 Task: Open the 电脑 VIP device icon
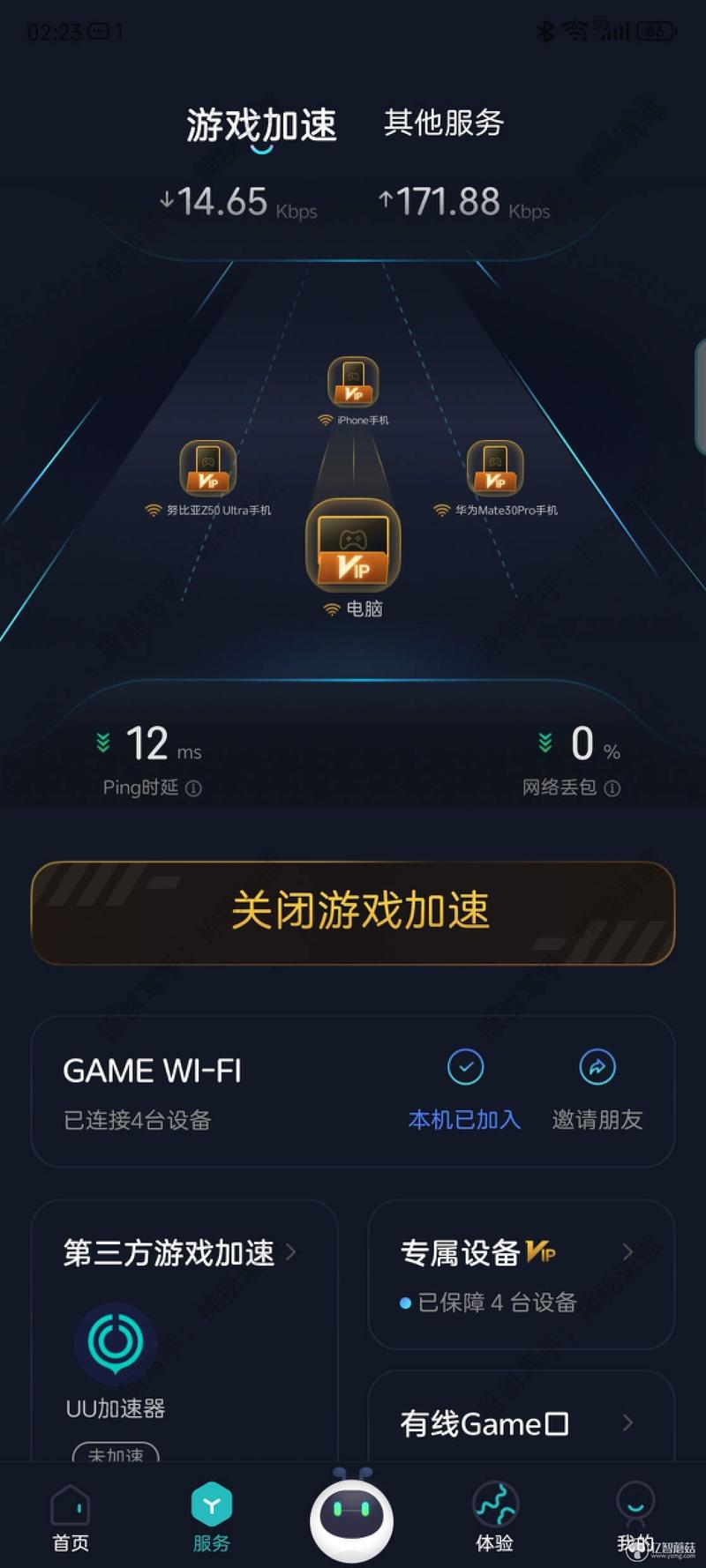(353, 545)
